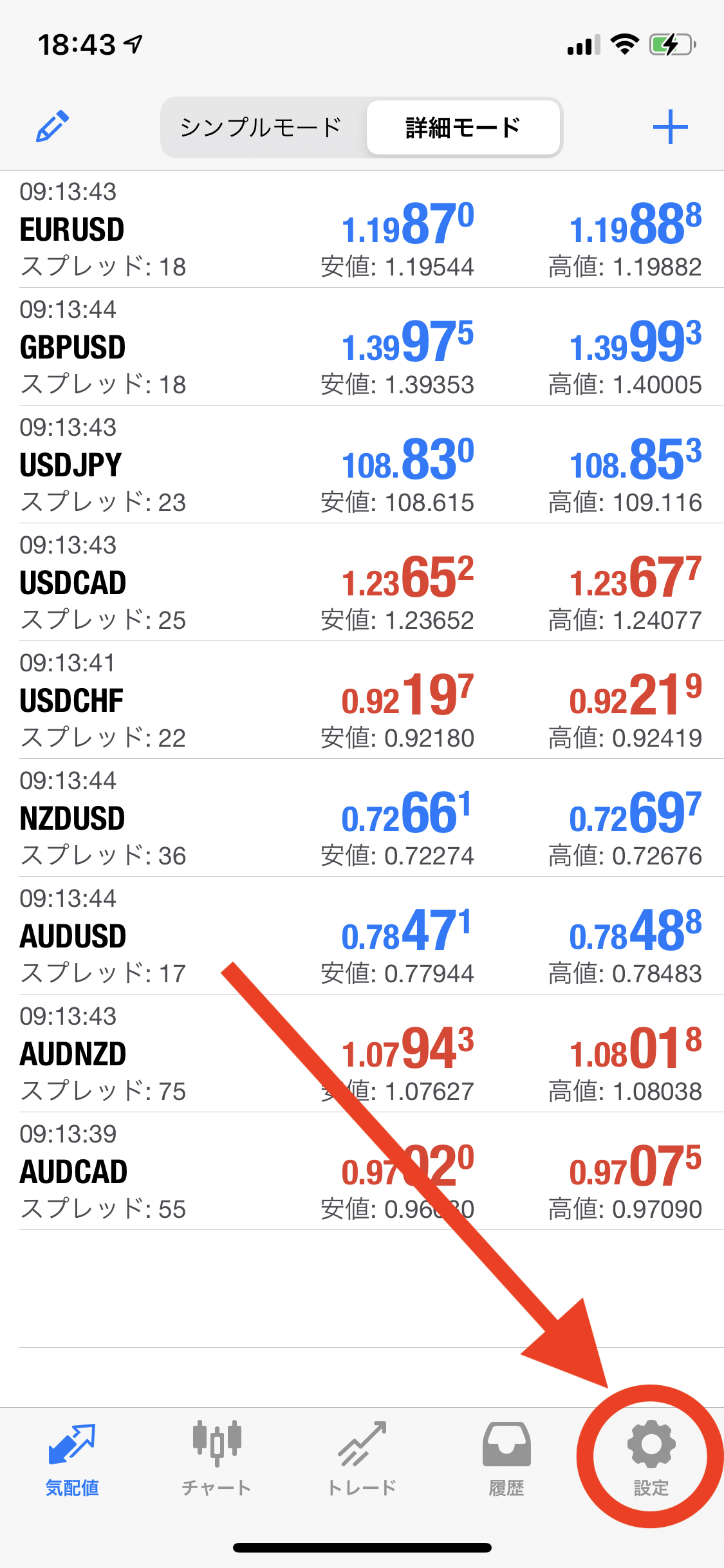The image size is (724, 1568).
Task: Open the 設定 settings tab
Action: [651, 1459]
